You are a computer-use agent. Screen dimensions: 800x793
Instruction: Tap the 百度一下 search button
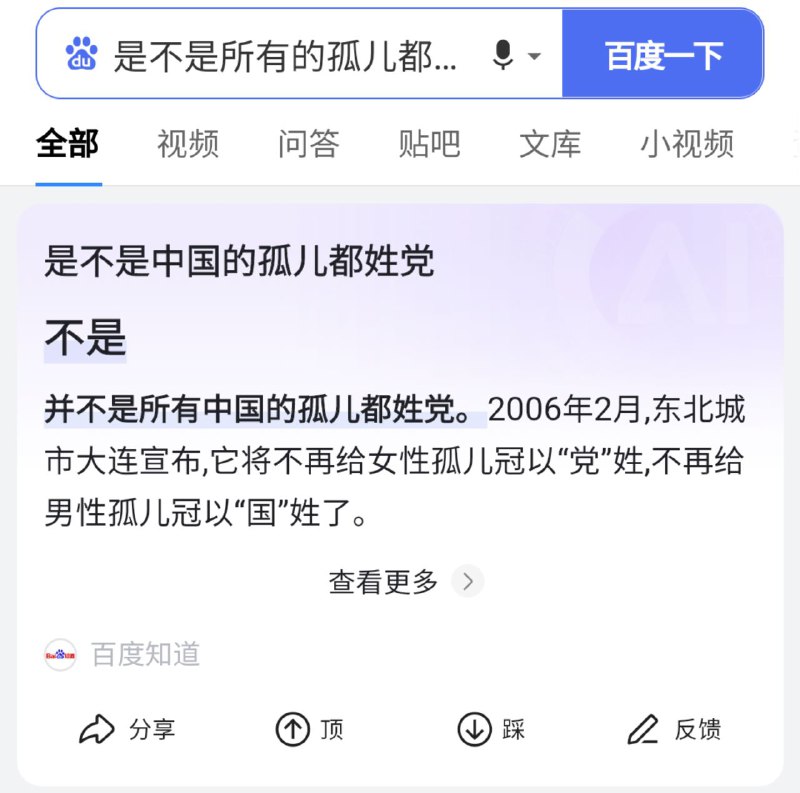(662, 55)
